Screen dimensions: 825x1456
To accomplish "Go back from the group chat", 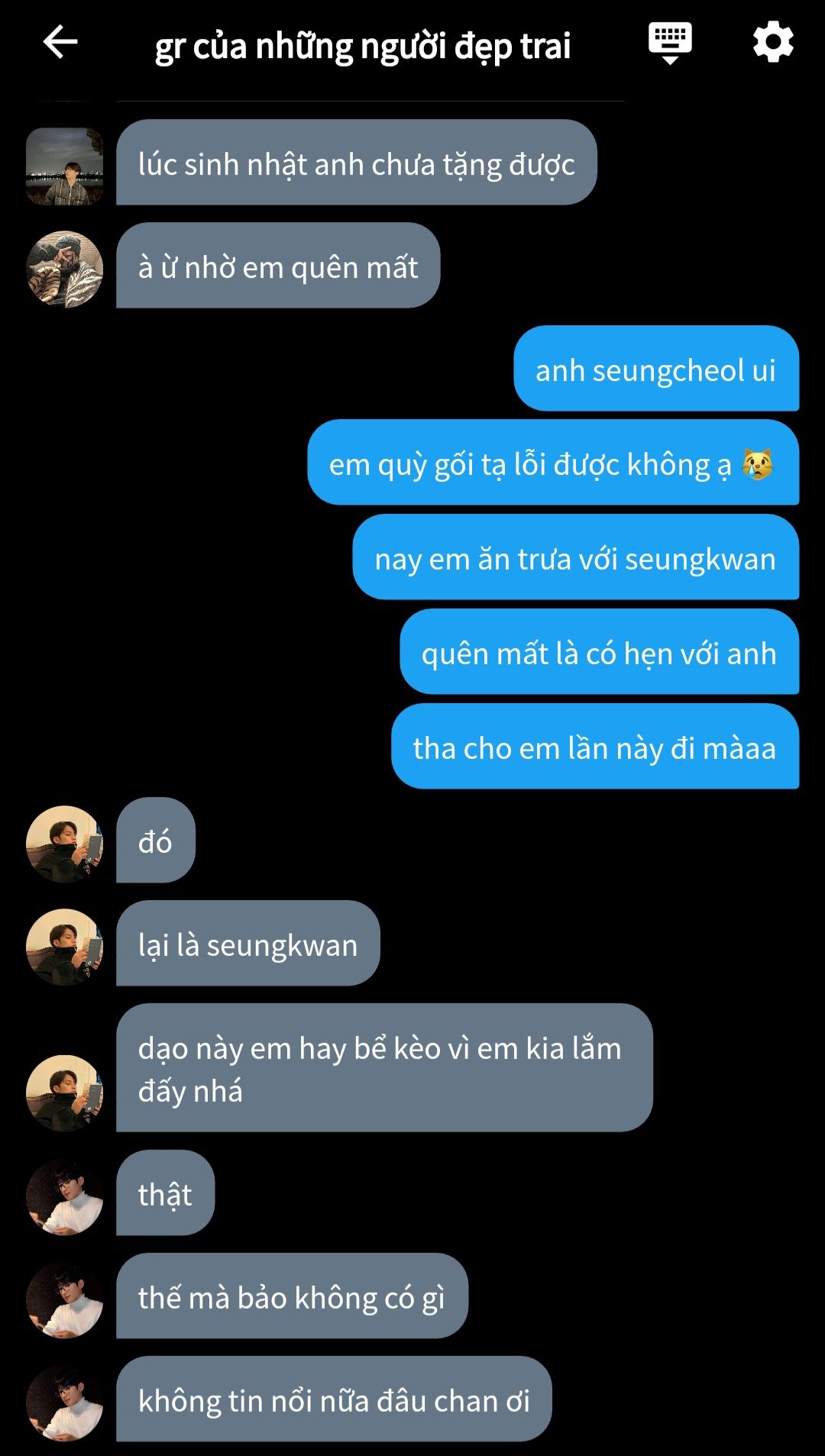I will pyautogui.click(x=60, y=43).
